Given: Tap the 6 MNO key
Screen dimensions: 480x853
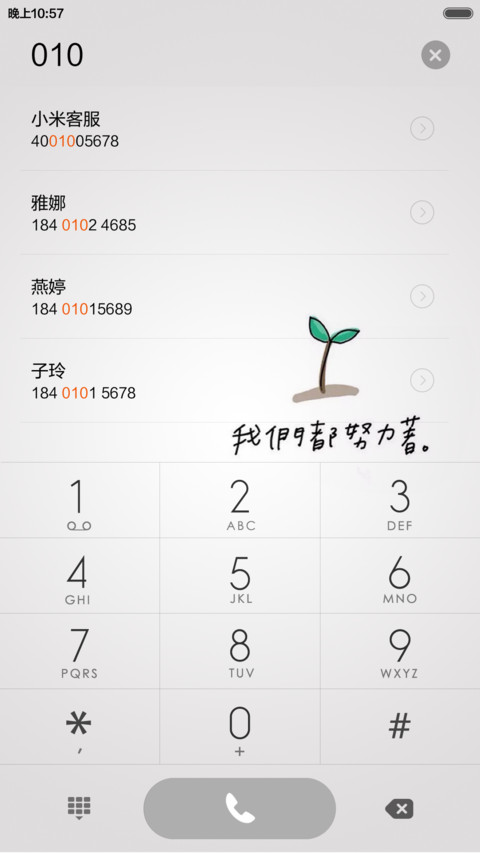Looking at the screenshot, I should pos(401,576).
